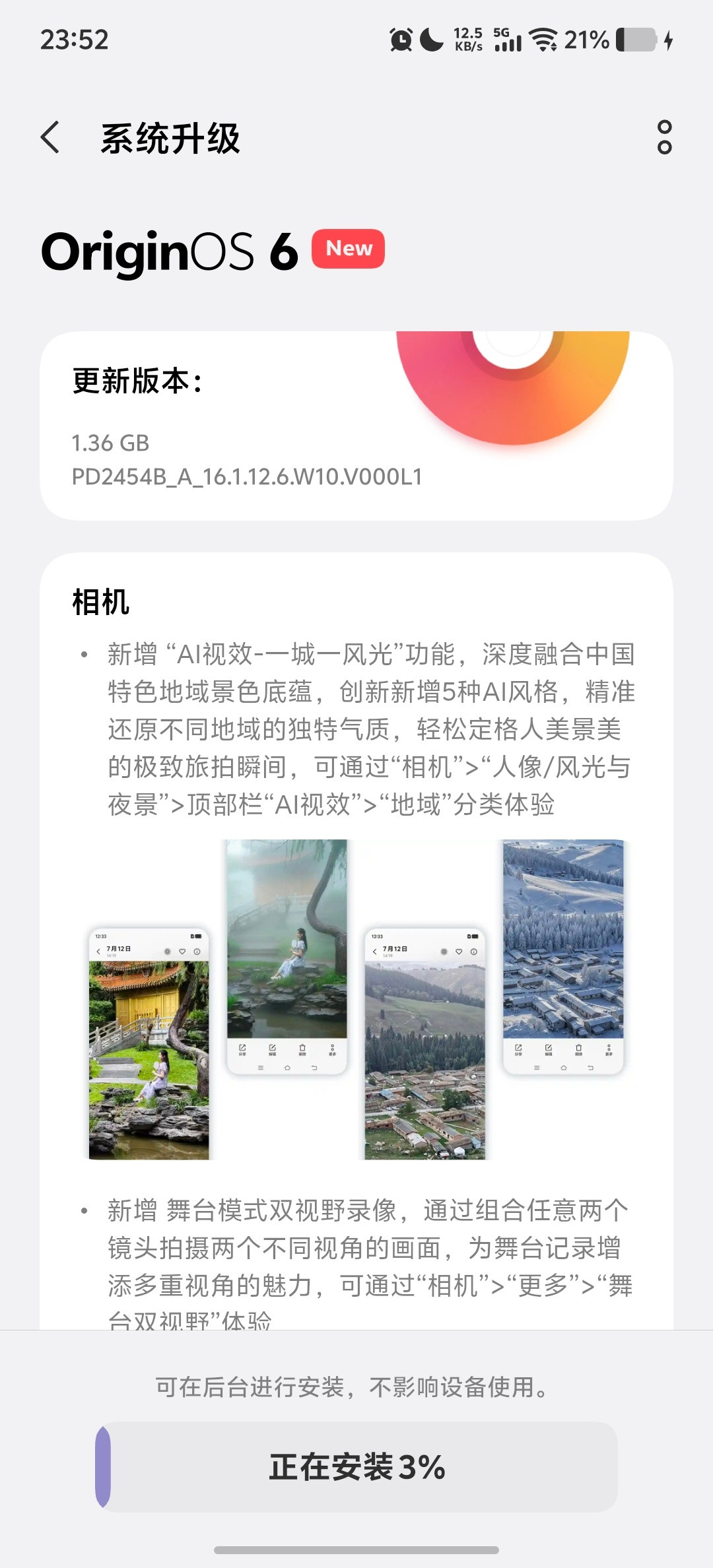Viewport: 713px width, 1568px height.
Task: Tap the mountain village gallery screenshot
Action: click(426, 1036)
